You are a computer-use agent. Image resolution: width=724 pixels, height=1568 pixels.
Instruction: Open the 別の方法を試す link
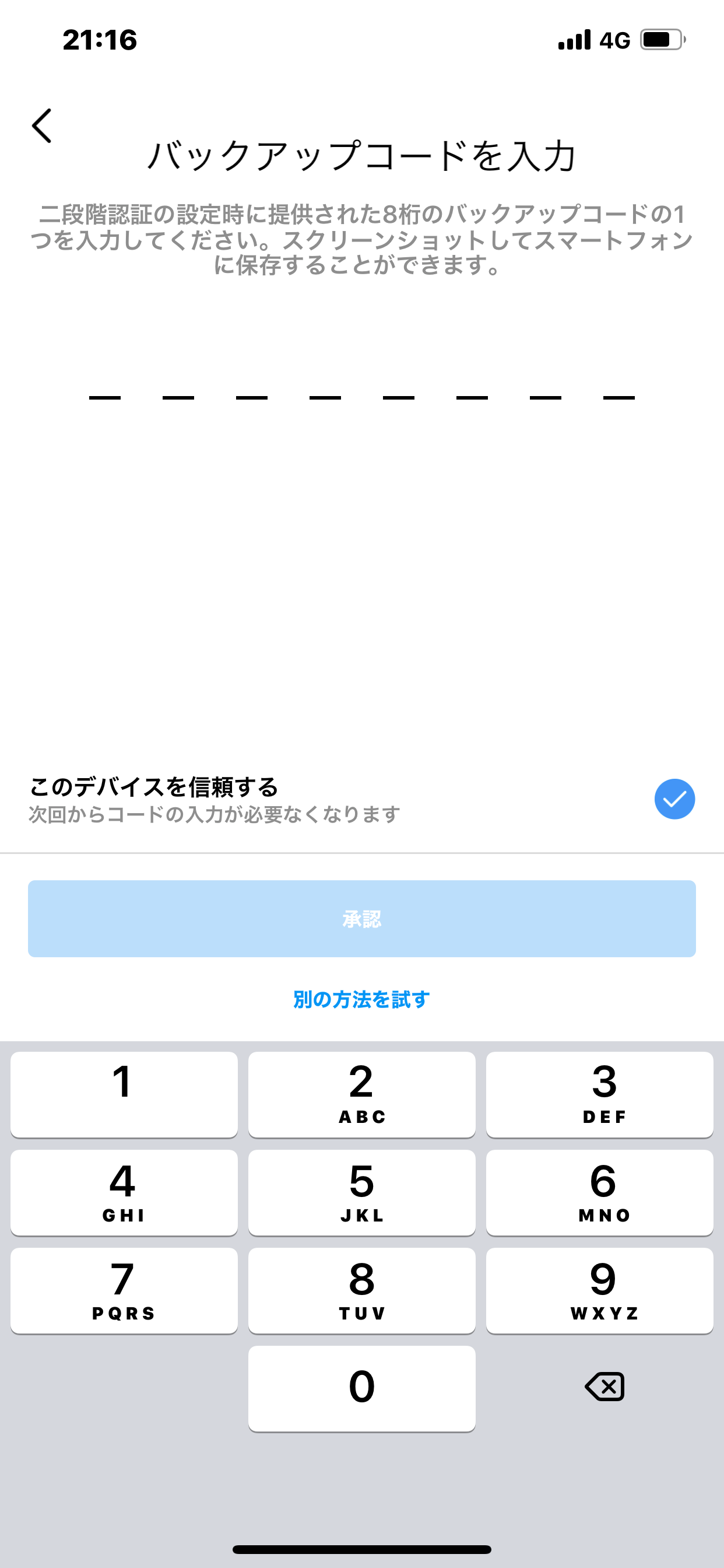[362, 999]
